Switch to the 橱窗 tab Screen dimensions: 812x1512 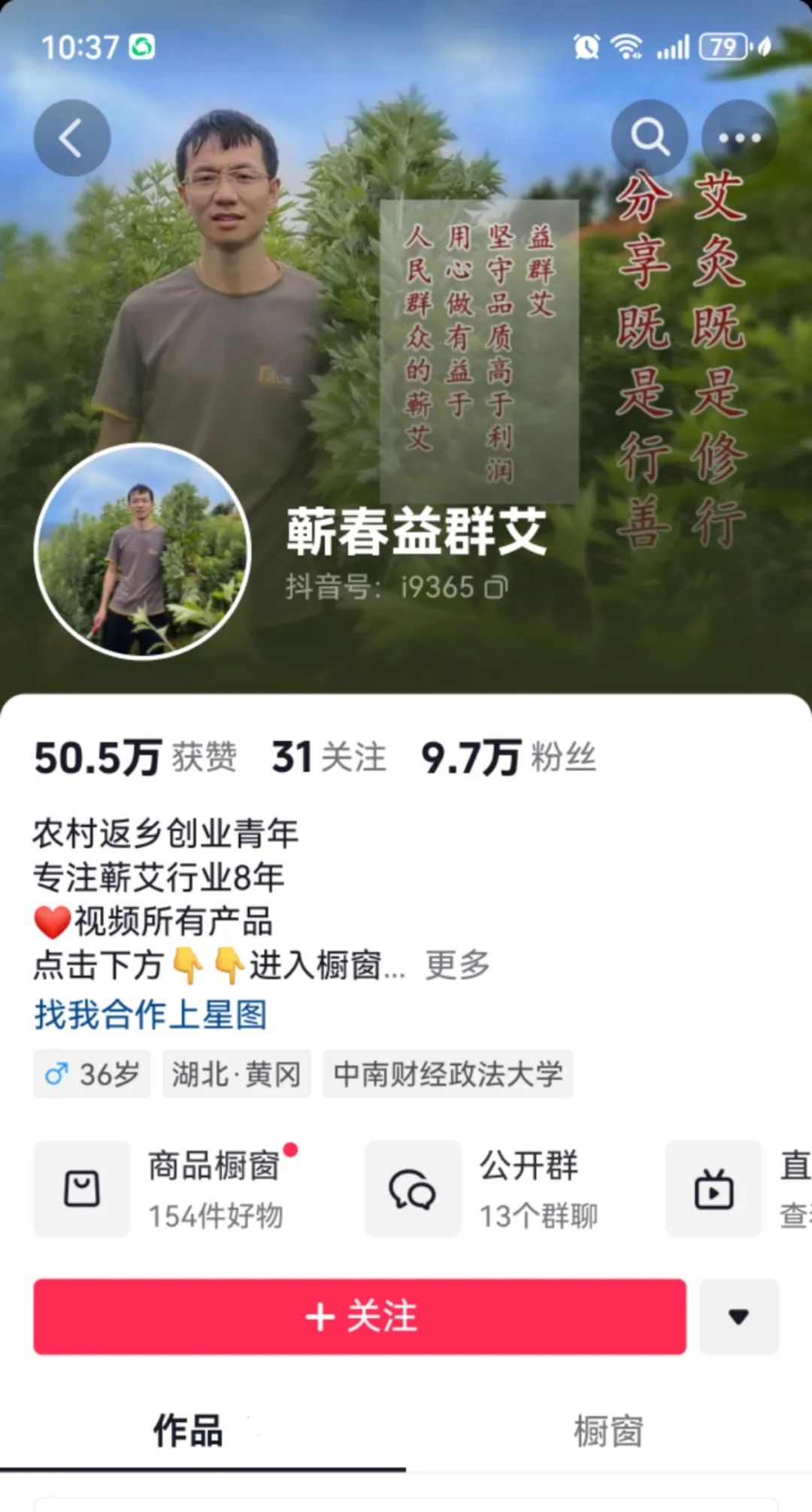[608, 1430]
